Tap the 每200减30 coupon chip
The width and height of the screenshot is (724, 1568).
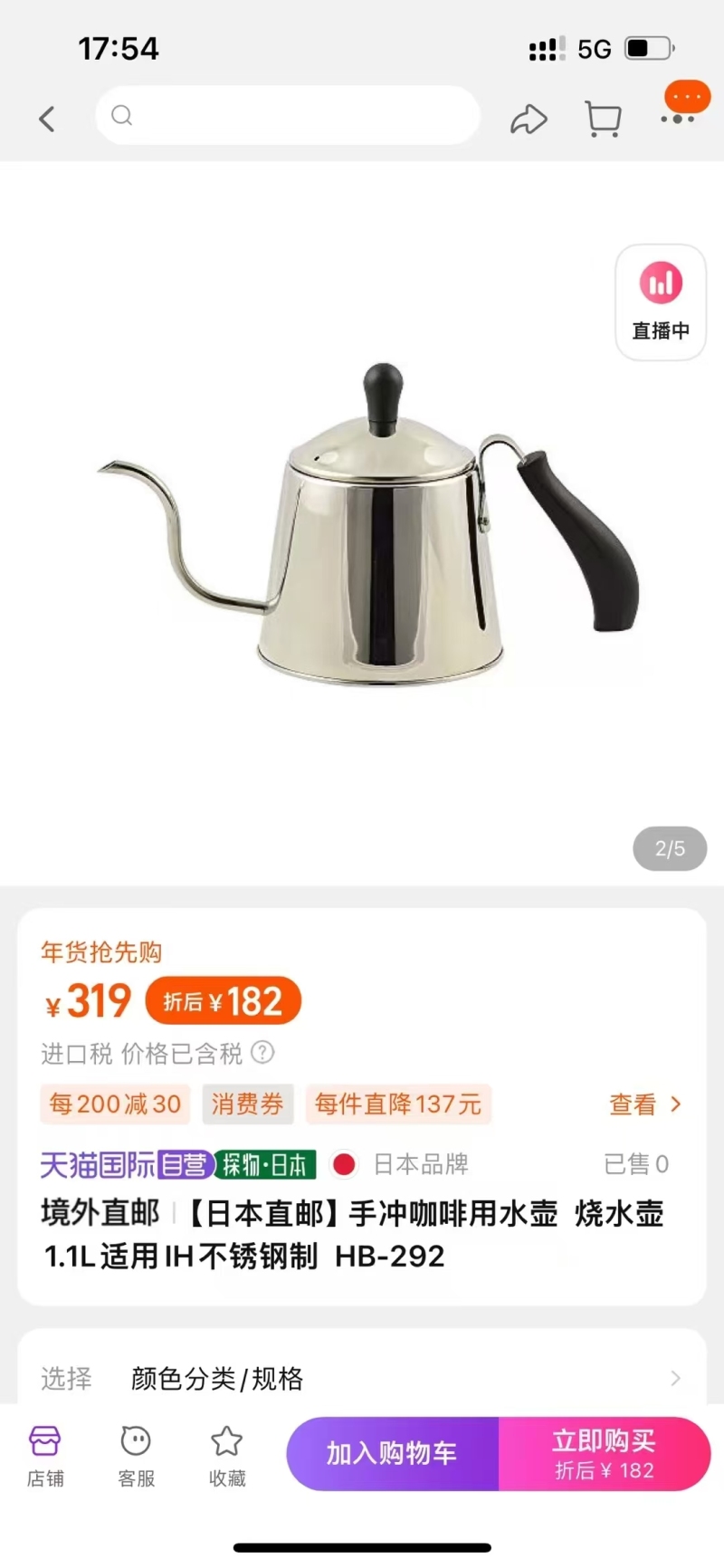115,1104
